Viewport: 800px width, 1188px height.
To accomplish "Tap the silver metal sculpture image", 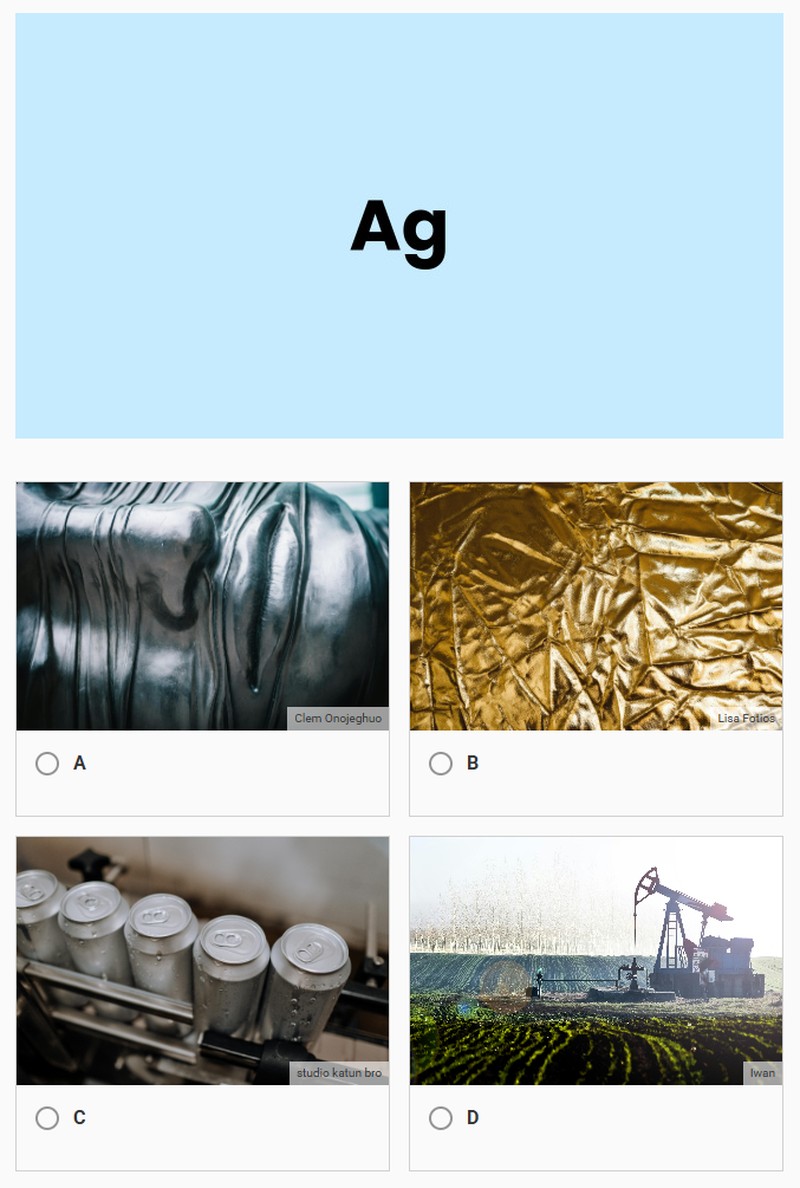I will point(202,606).
